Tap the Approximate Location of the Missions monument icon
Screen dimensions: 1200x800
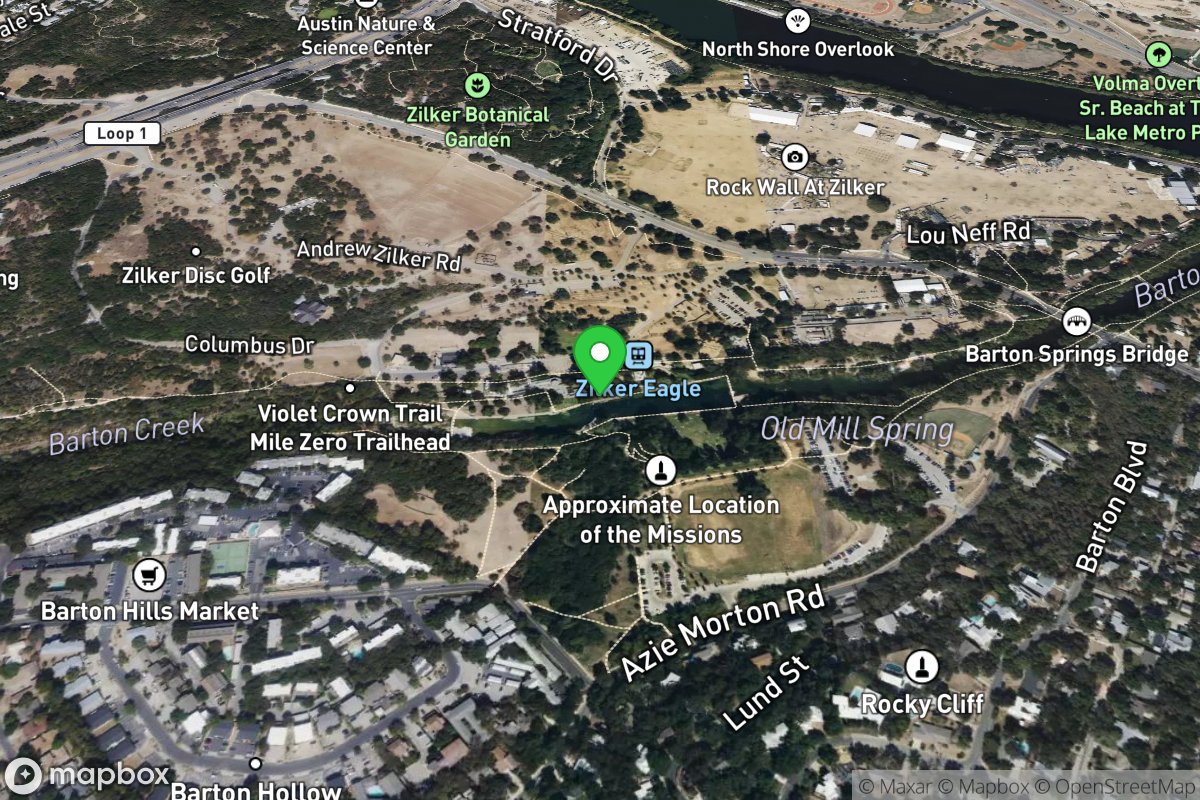click(660, 470)
